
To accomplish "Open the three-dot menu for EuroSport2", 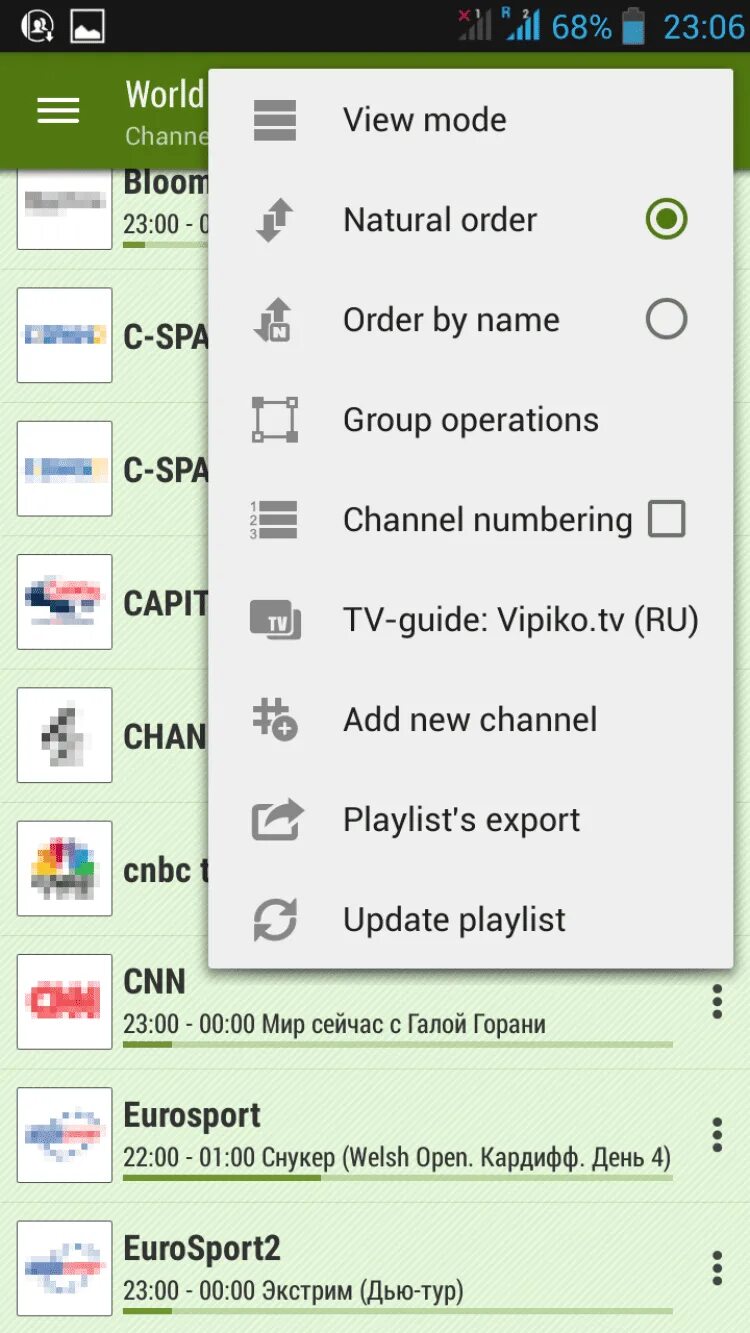I will 716,1268.
